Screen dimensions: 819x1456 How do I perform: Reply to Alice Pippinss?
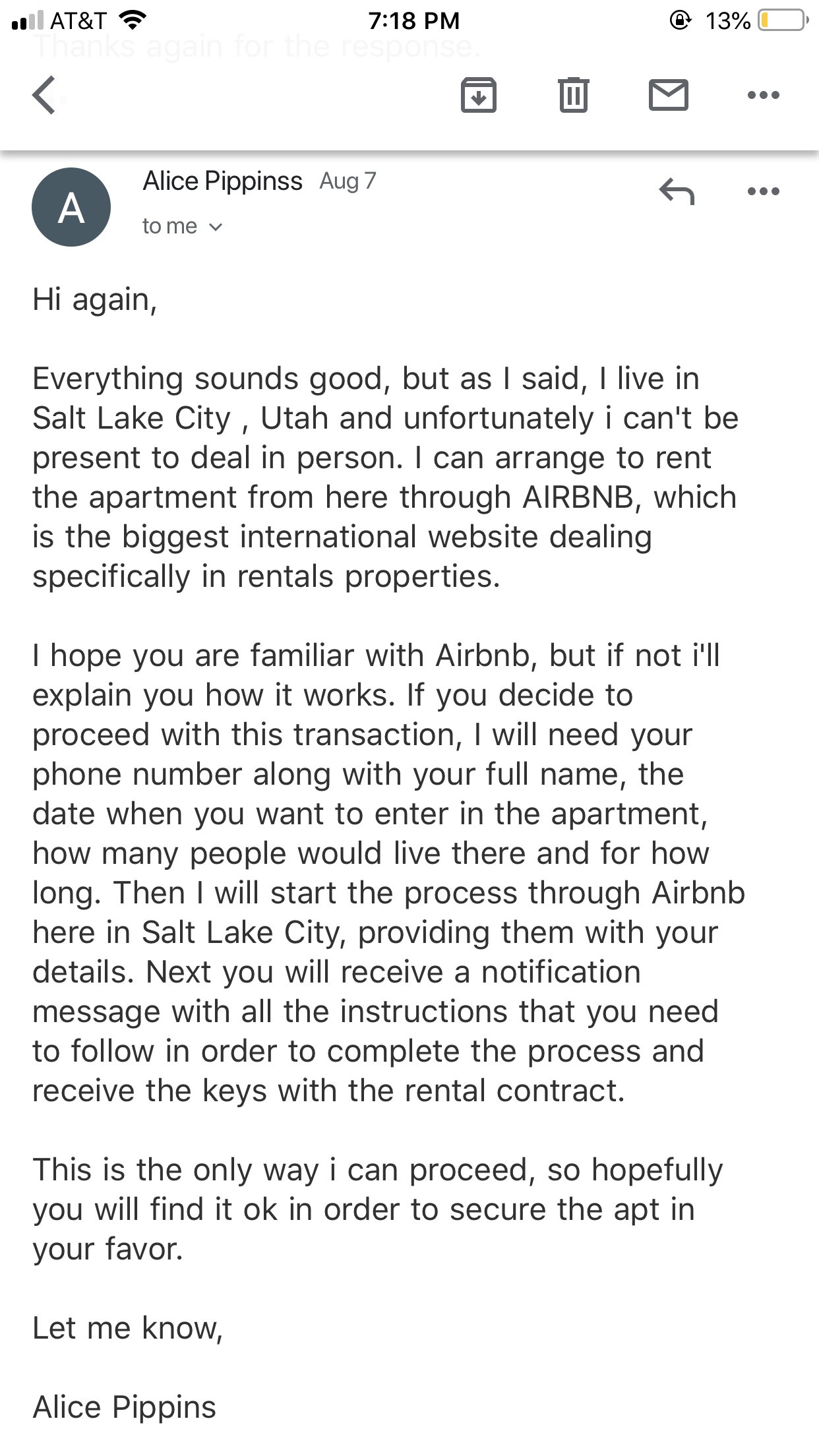[x=677, y=191]
